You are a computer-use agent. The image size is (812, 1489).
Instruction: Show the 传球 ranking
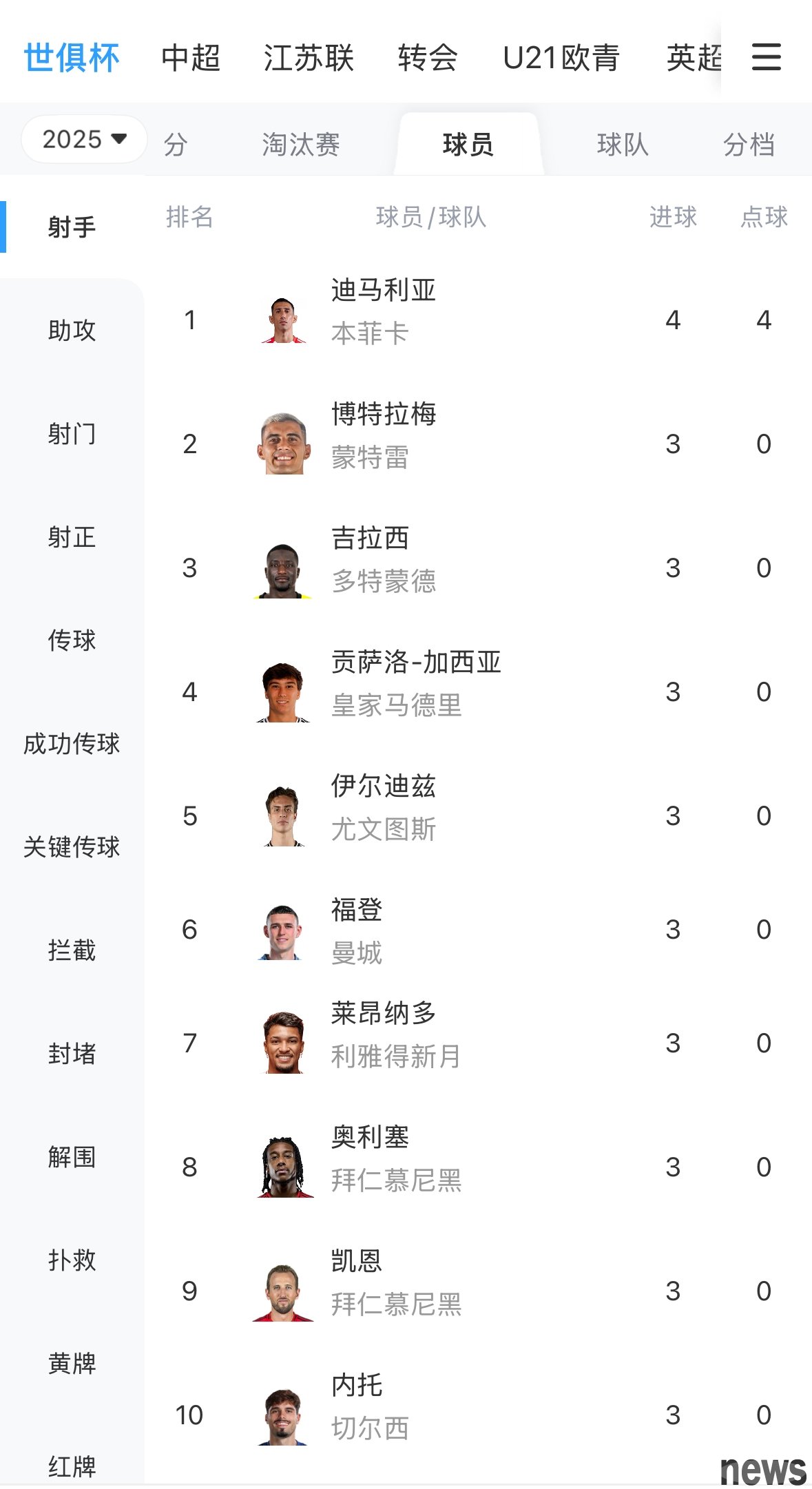(72, 641)
